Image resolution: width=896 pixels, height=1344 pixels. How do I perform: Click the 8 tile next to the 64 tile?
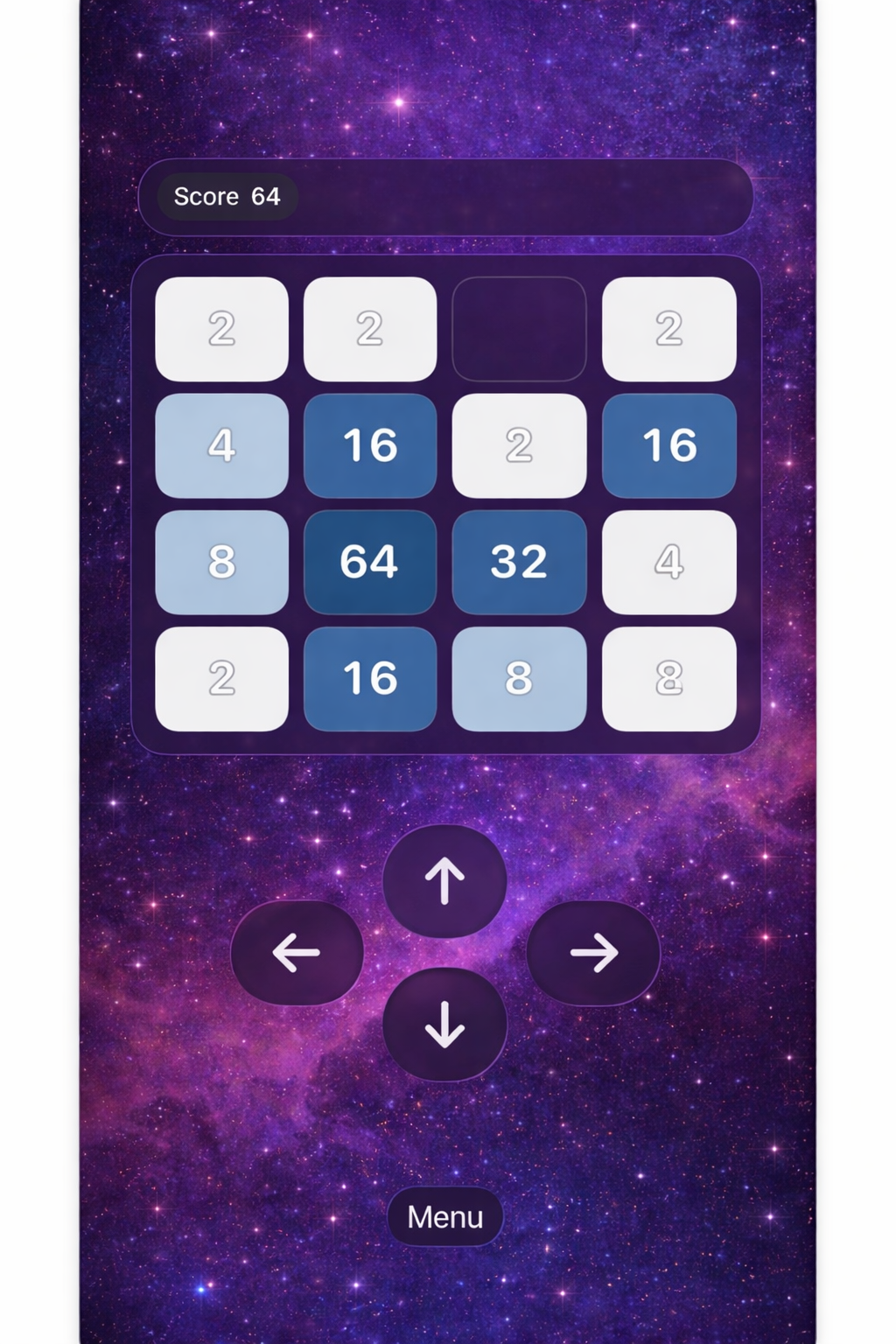(222, 563)
